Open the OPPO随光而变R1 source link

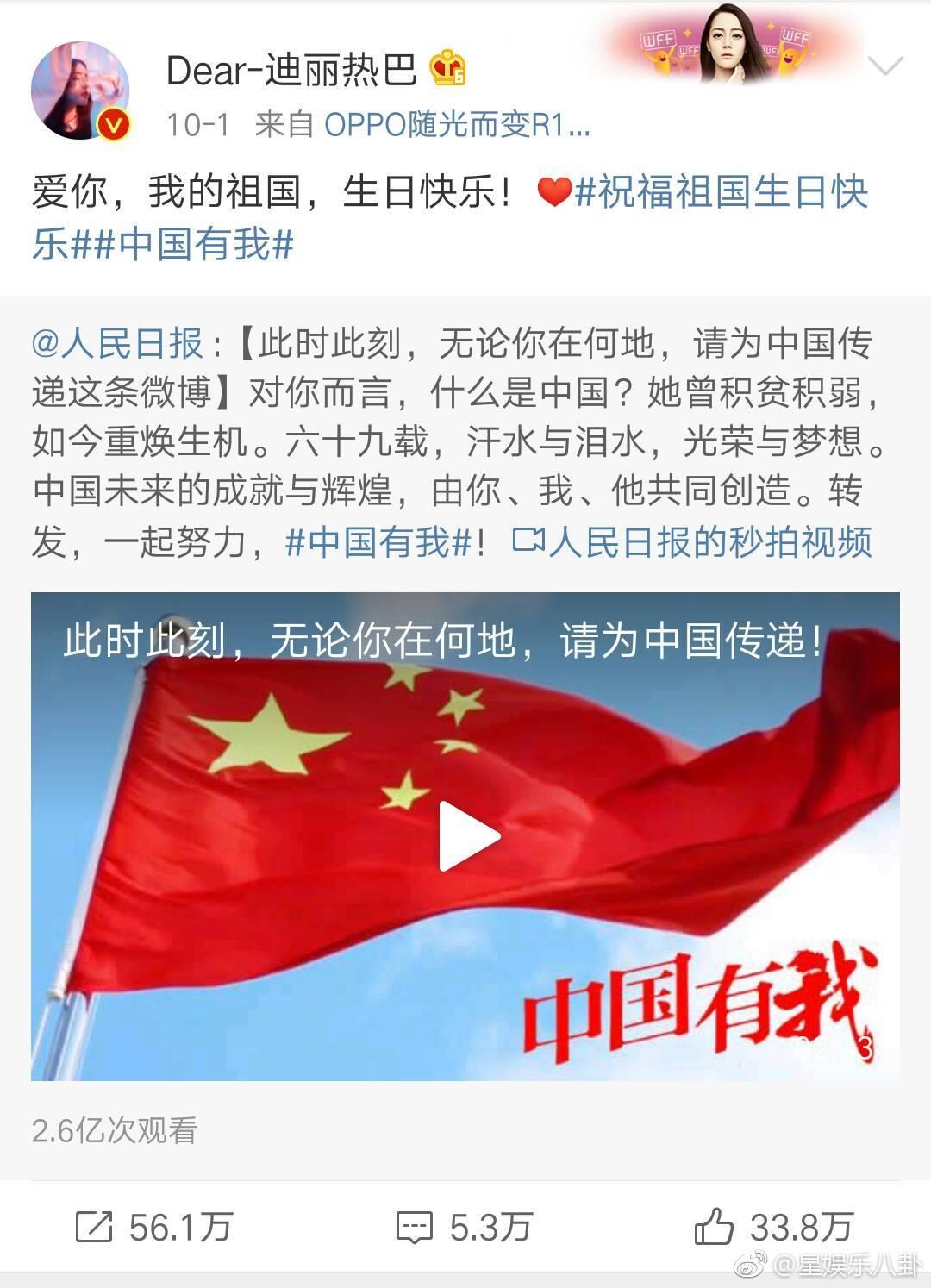457,126
